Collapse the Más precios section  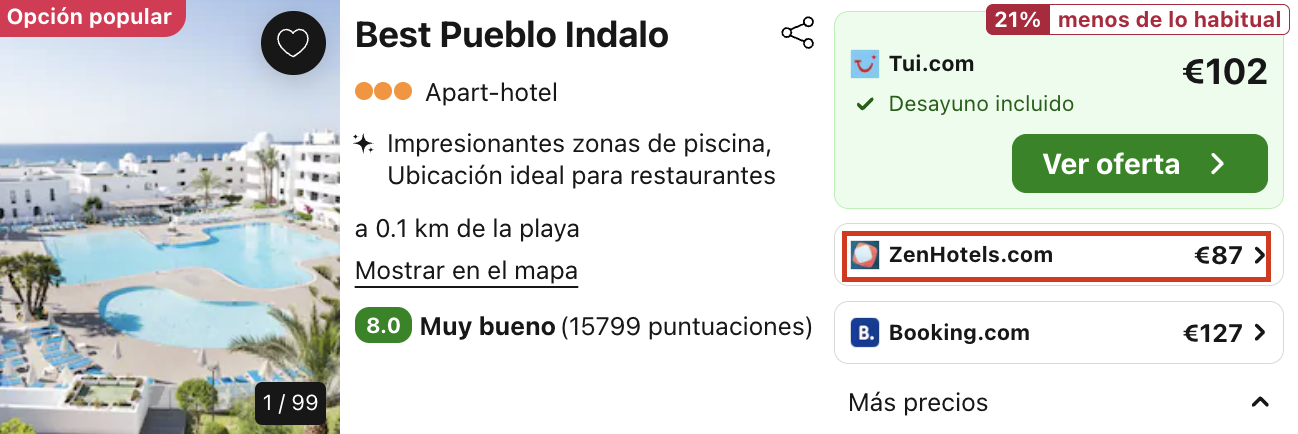pos(1259,403)
